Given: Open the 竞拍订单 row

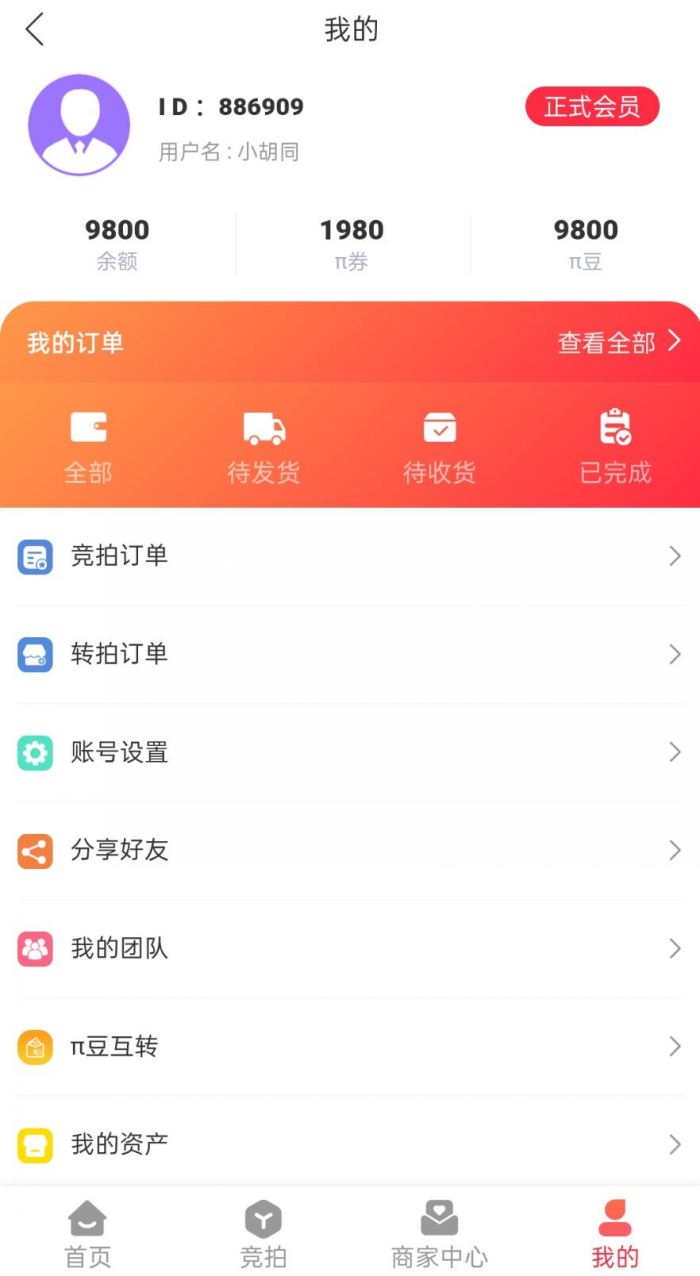Looking at the screenshot, I should tap(350, 556).
